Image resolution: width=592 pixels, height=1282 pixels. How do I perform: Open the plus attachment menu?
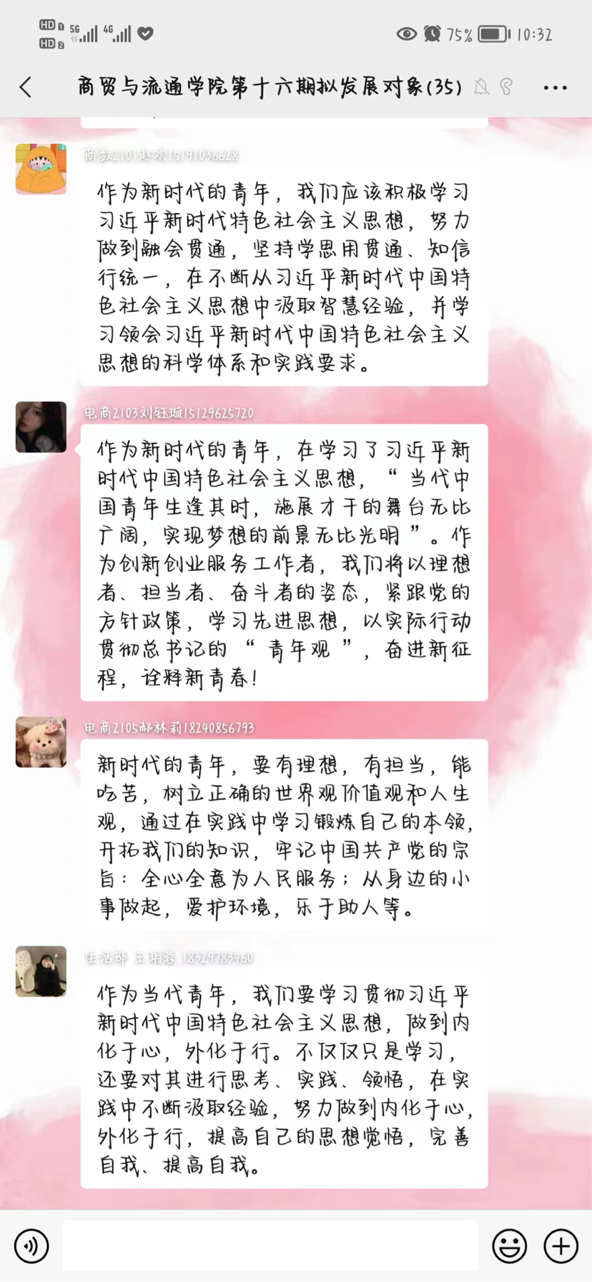coord(561,1246)
